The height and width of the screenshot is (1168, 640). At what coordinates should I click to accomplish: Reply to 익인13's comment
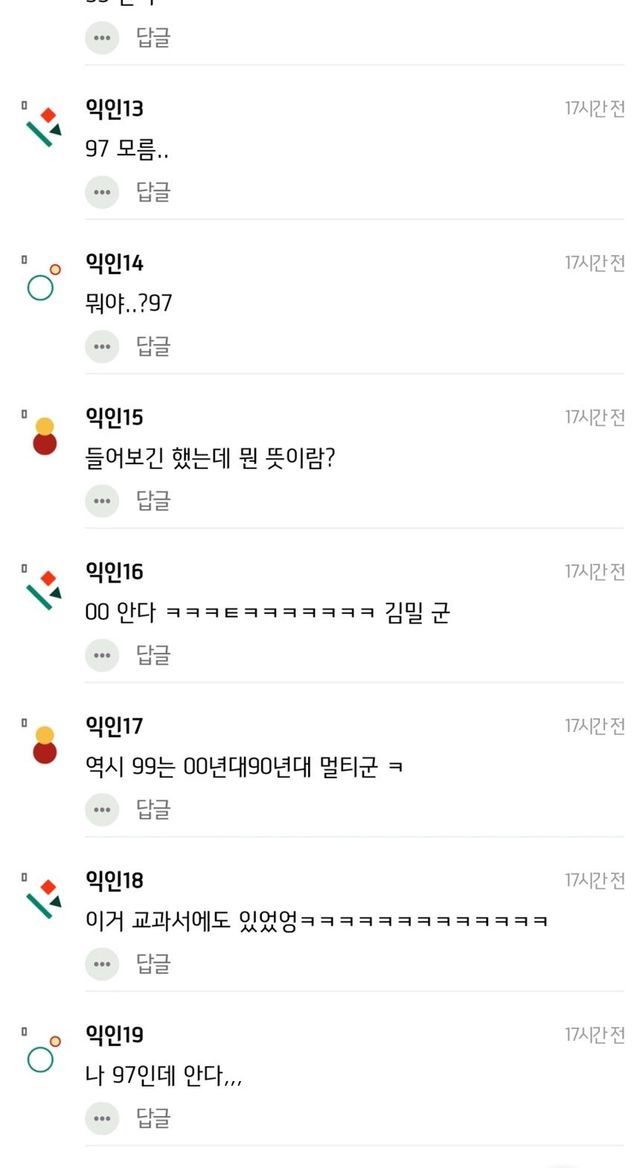pyautogui.click(x=153, y=192)
